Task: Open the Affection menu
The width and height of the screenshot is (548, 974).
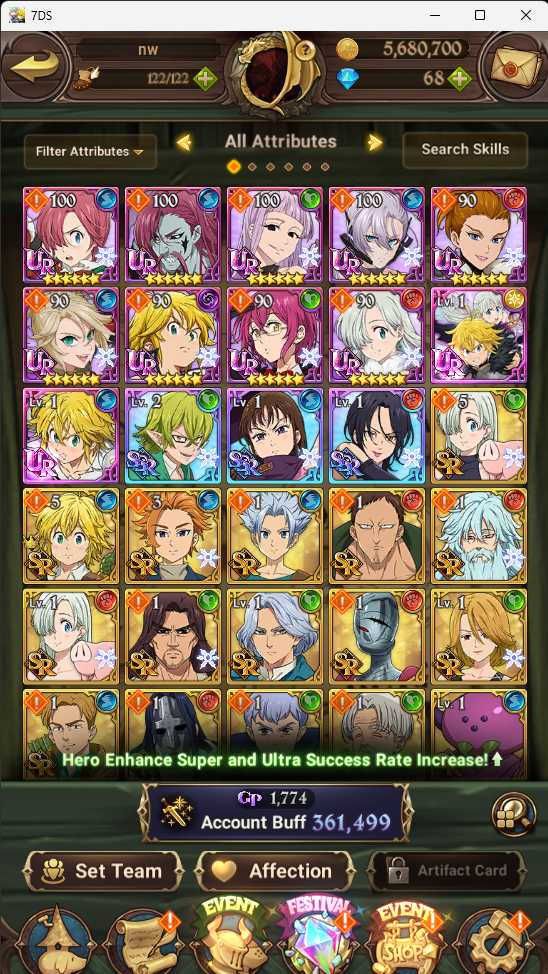Action: pos(275,871)
